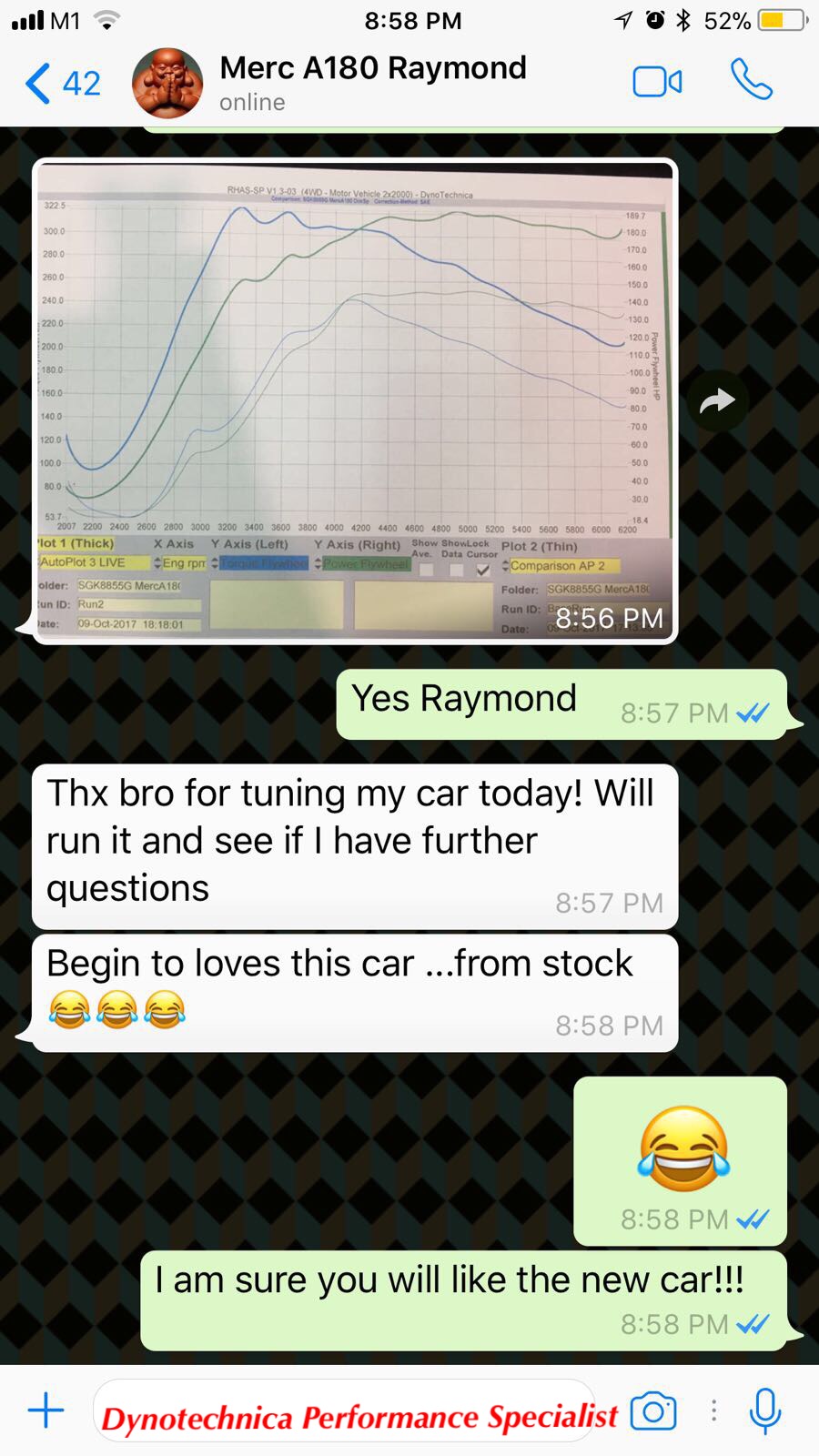This screenshot has height=1456, width=819.
Task: Tap the message text field
Action: 355,1412
